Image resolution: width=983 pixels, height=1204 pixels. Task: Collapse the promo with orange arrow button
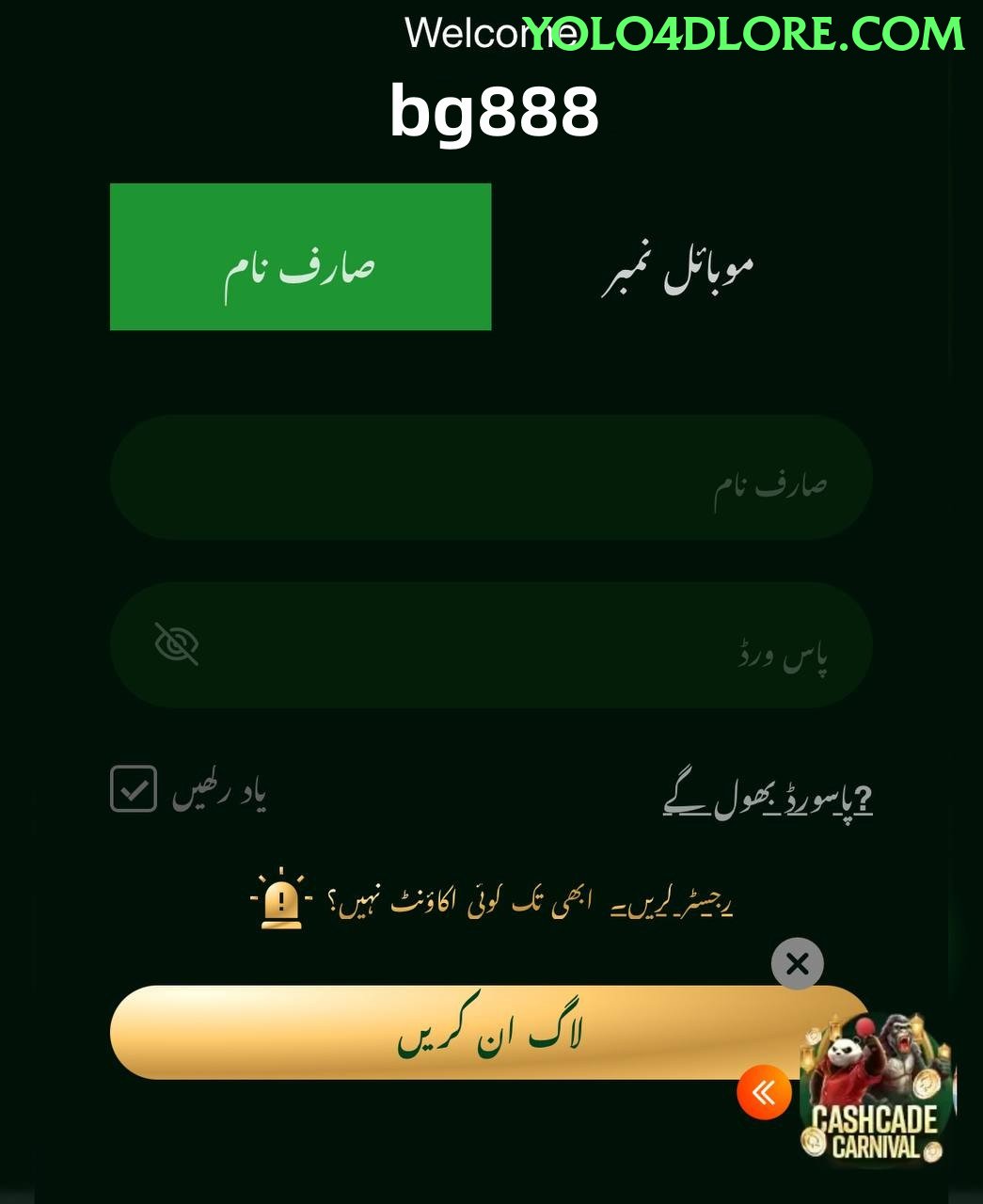pos(764,1092)
